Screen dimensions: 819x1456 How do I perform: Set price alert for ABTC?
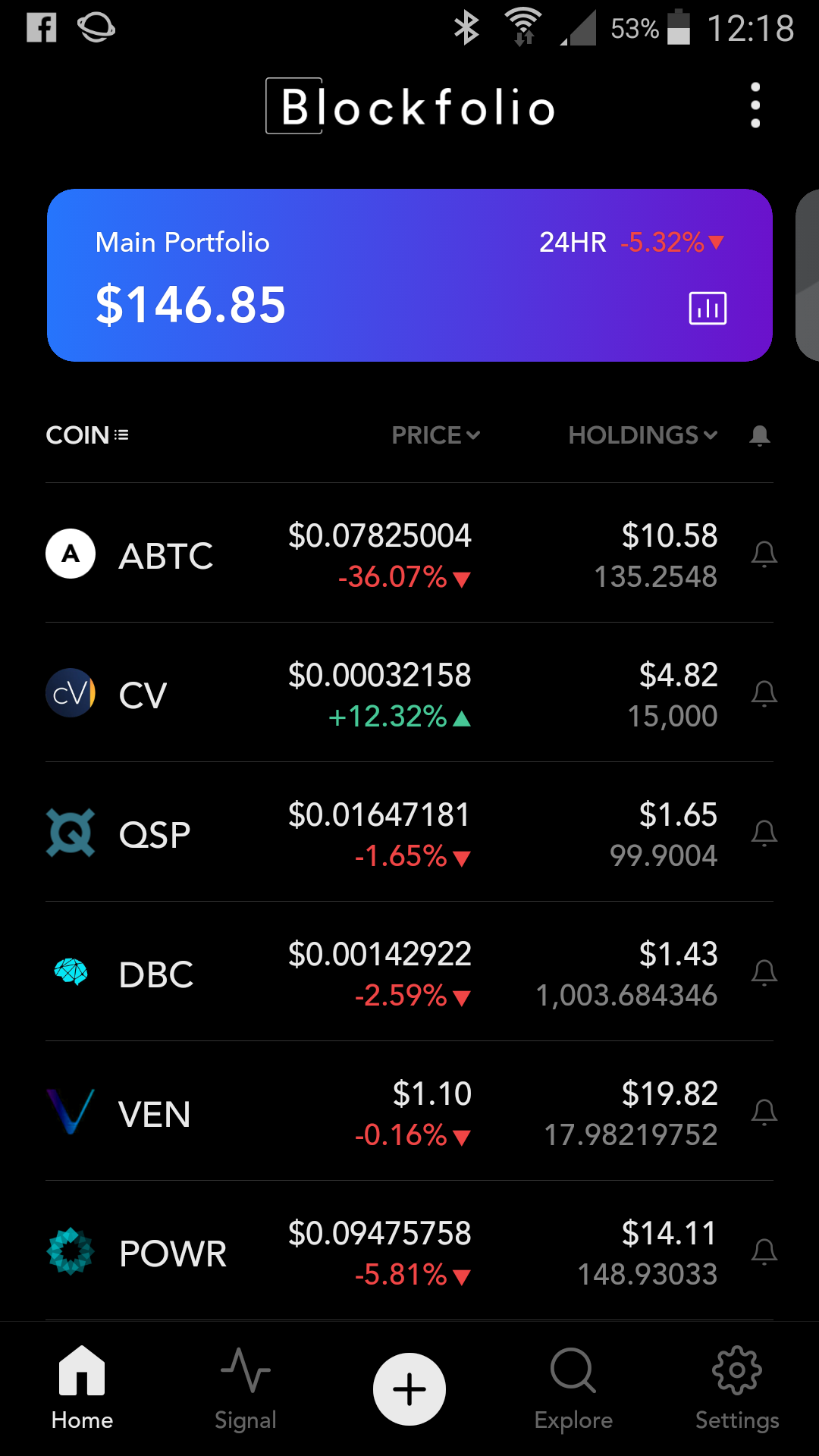click(764, 554)
